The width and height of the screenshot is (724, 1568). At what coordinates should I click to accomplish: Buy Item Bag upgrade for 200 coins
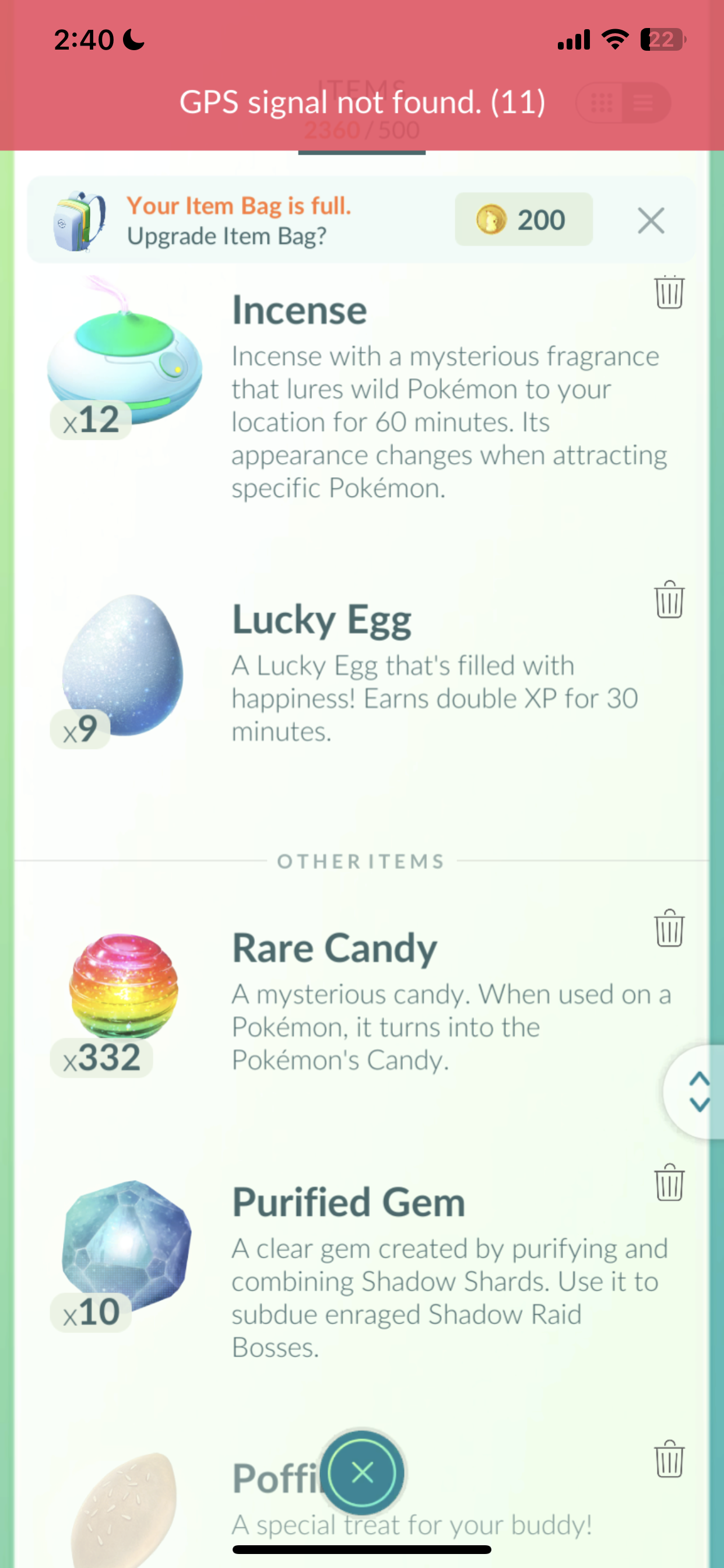523,220
